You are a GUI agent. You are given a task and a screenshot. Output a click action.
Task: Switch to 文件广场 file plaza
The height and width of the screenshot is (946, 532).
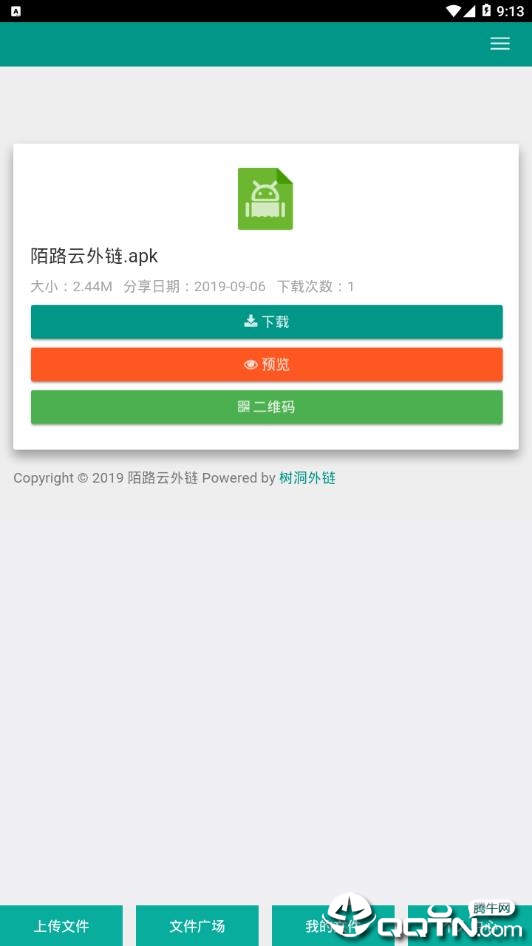197,925
